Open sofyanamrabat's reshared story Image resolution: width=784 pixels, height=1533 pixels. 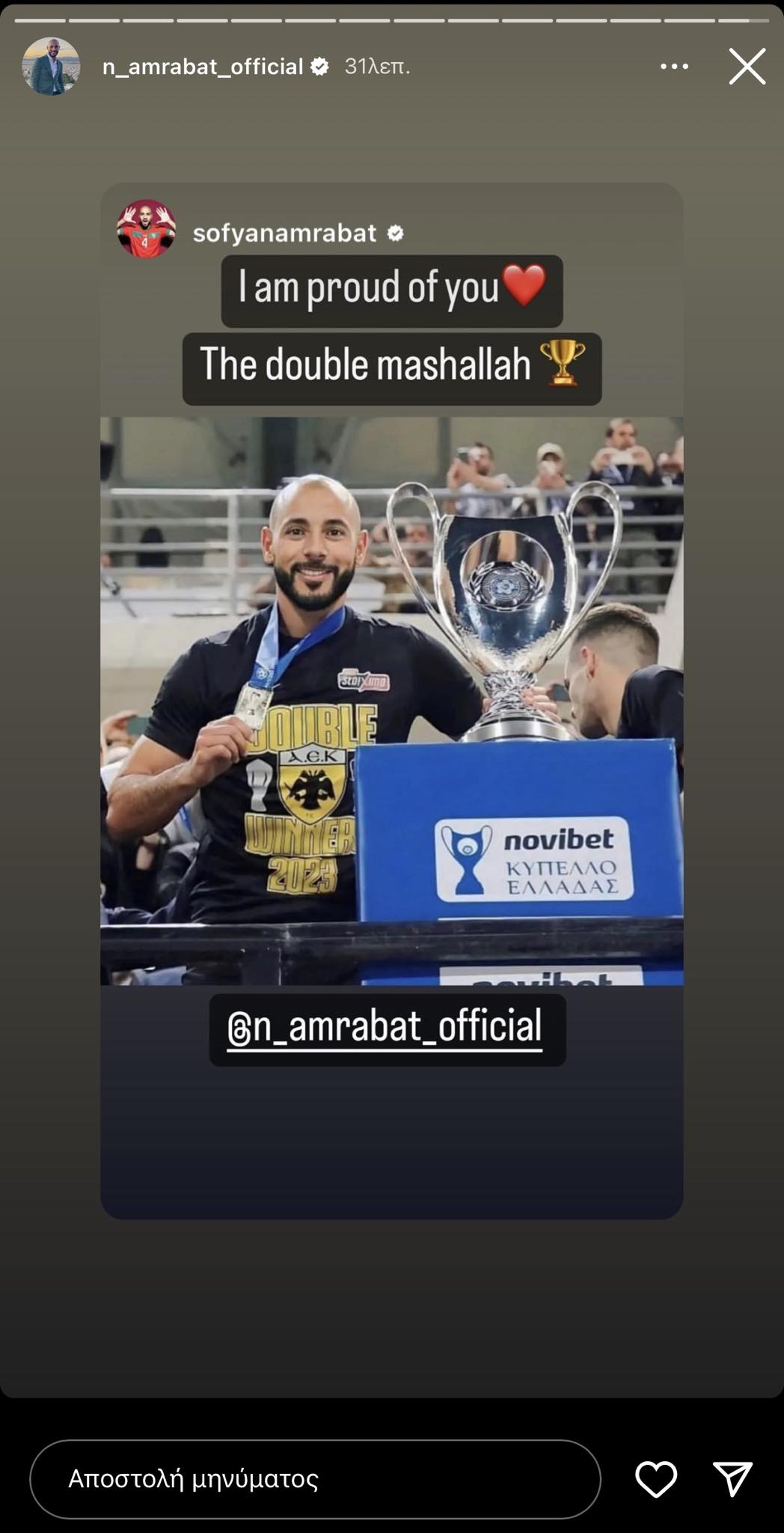[284, 233]
